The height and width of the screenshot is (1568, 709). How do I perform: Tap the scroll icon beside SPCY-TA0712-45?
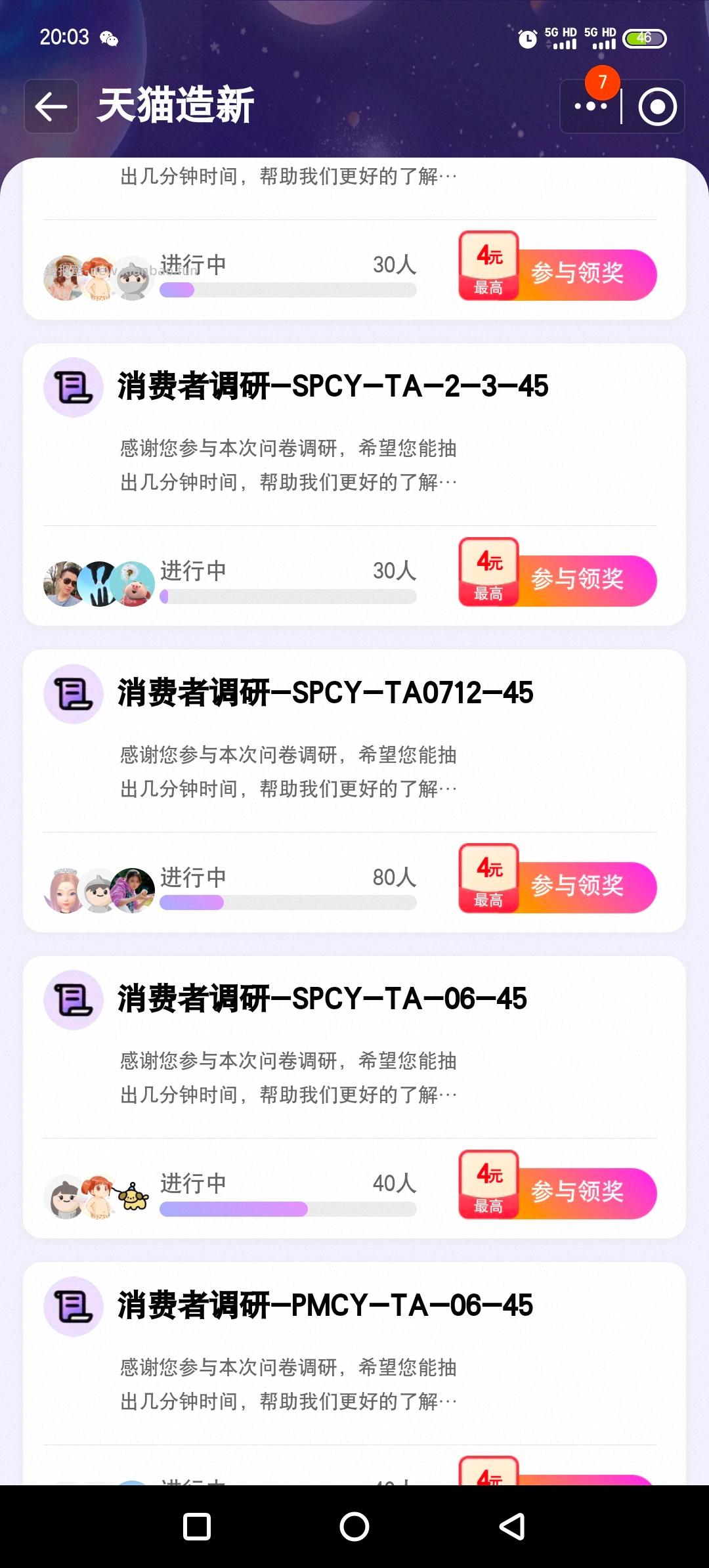click(72, 695)
